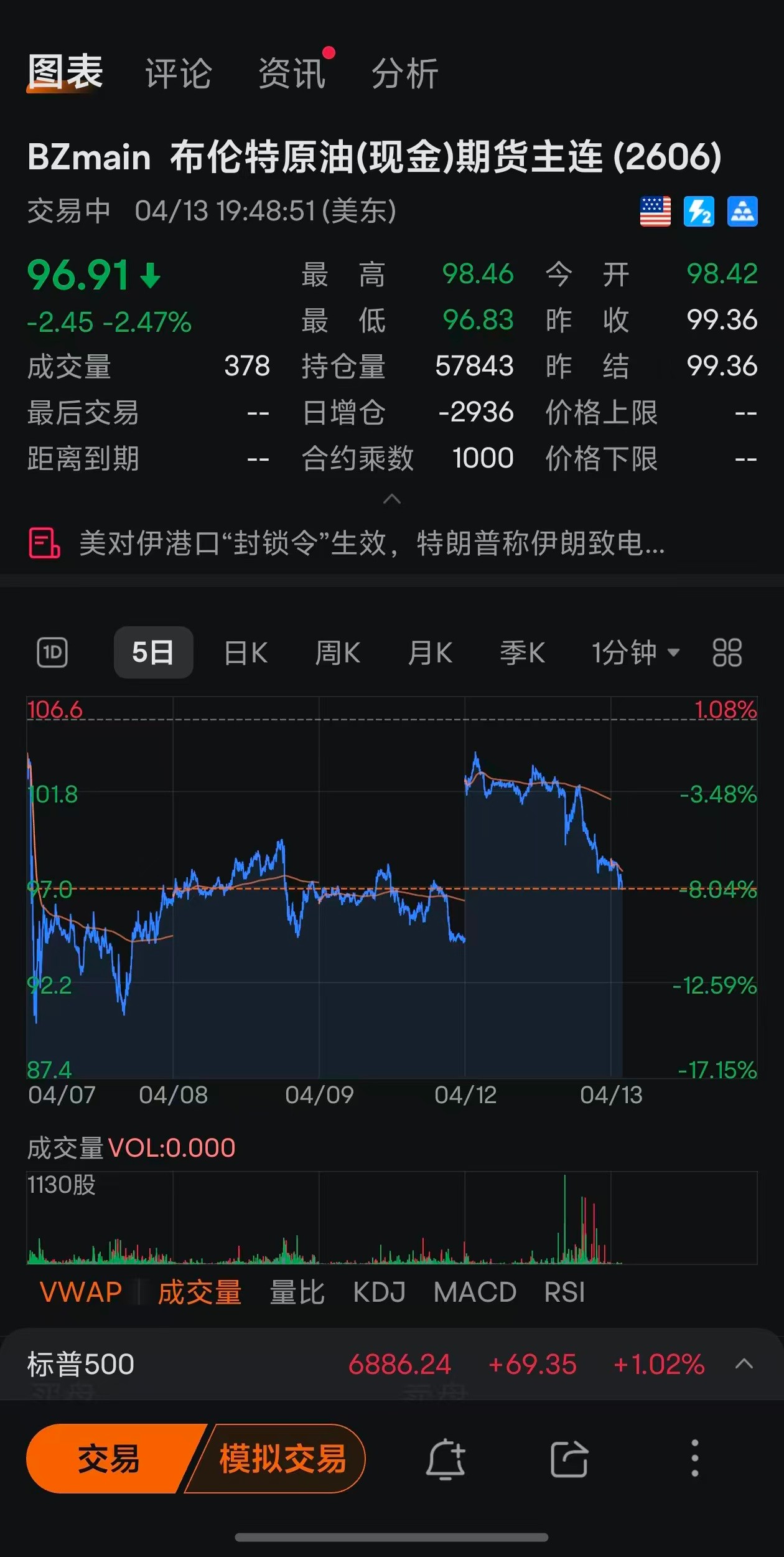
Task: Display the MACD indicator
Action: 475,1293
